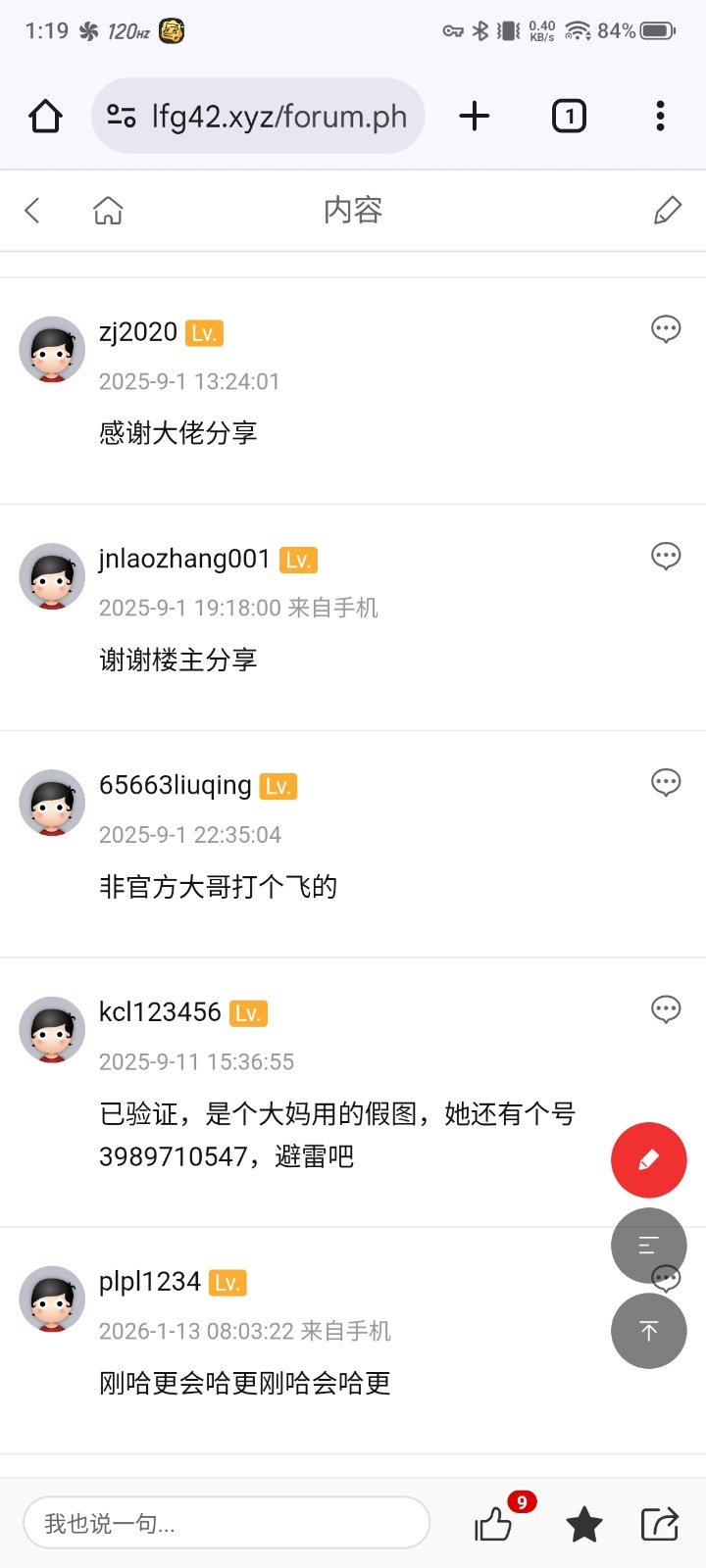Open a new browser tab
The height and width of the screenshot is (1568, 706).
(475, 117)
